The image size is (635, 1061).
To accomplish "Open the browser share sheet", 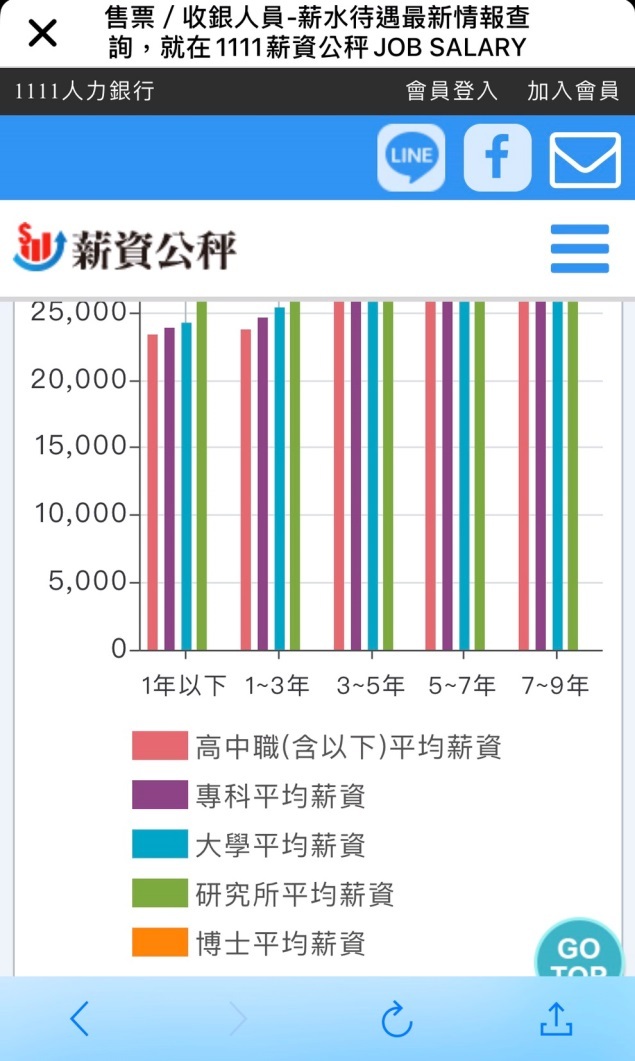I will tap(555, 1018).
